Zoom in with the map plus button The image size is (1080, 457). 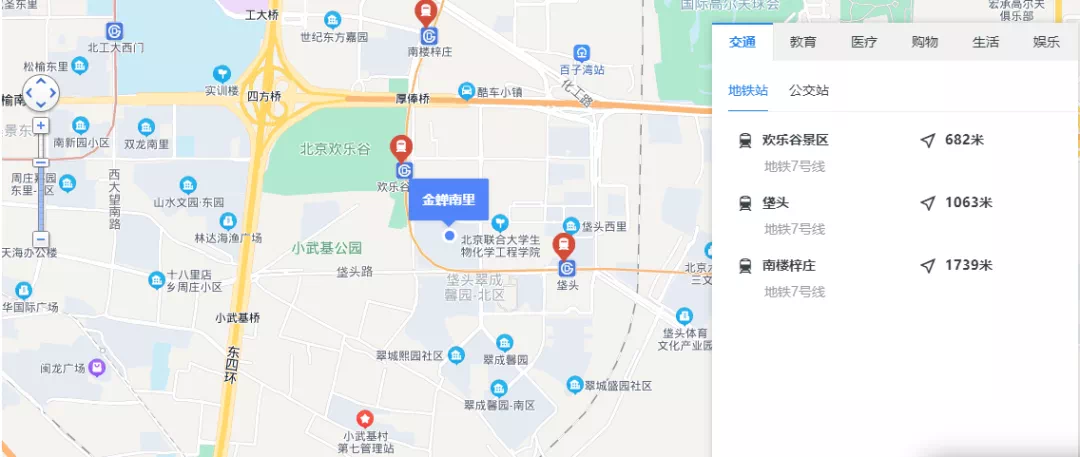click(40, 126)
